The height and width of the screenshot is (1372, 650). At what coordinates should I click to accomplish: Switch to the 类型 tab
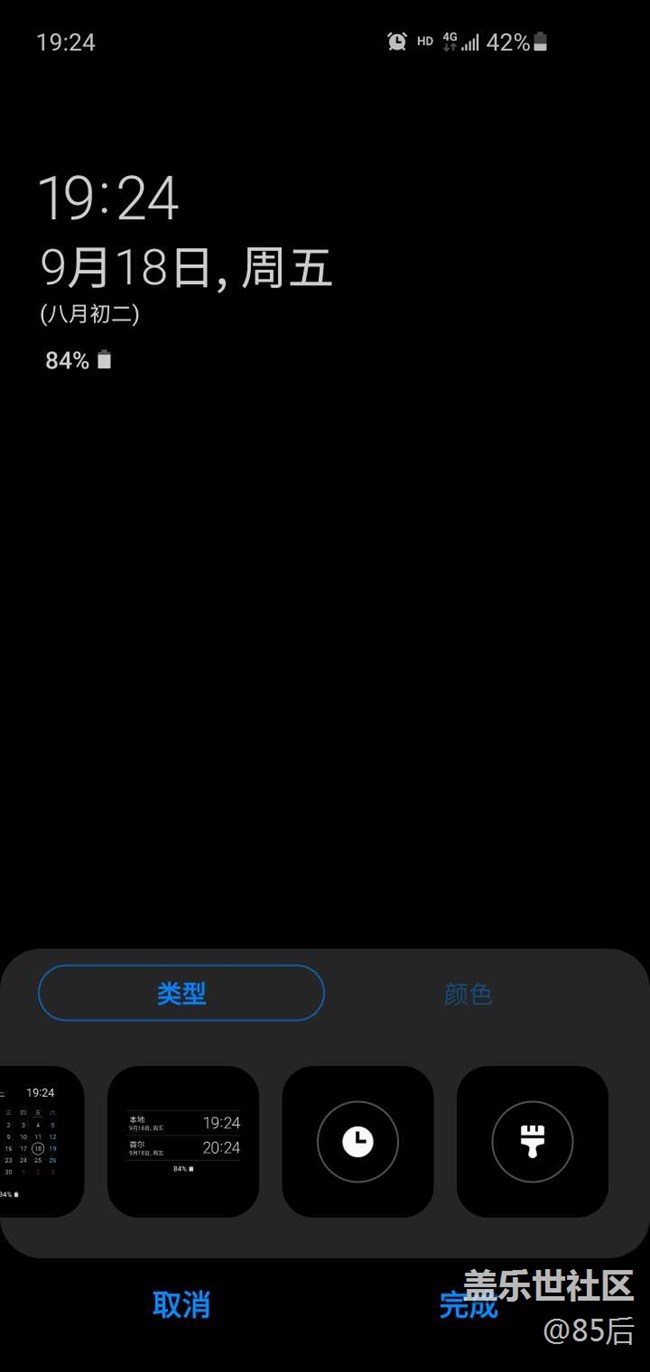click(x=181, y=993)
